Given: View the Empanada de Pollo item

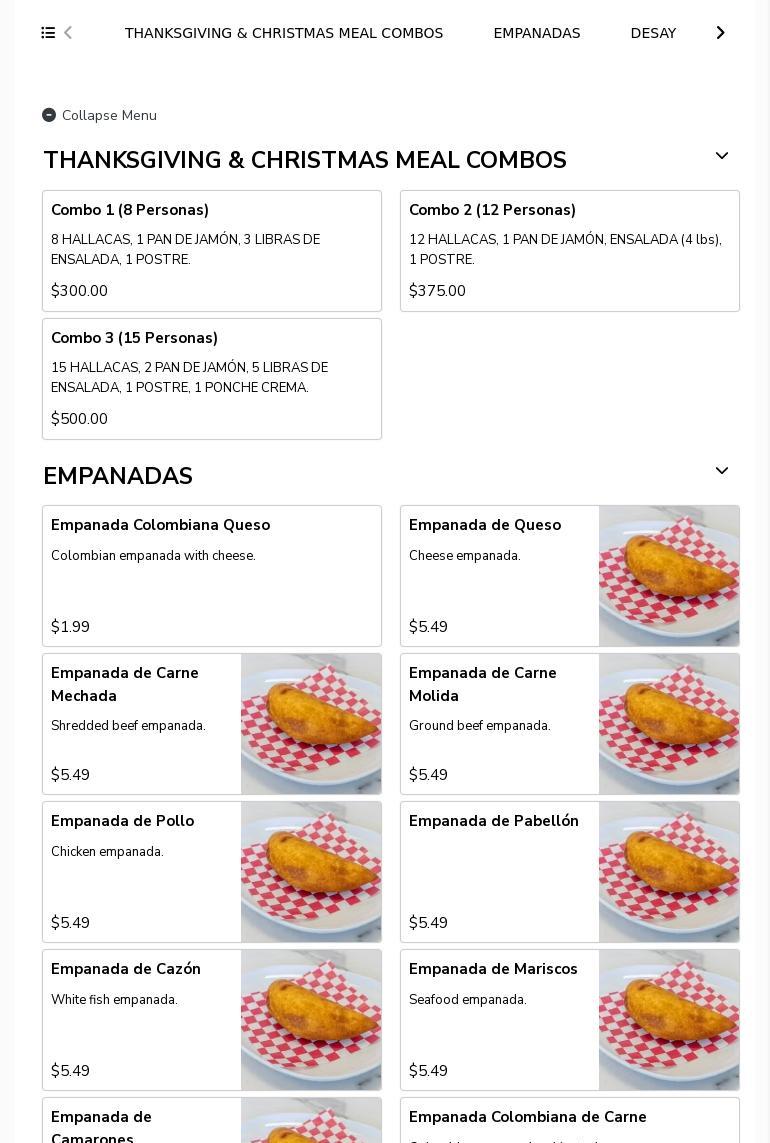Looking at the screenshot, I should coord(212,872).
